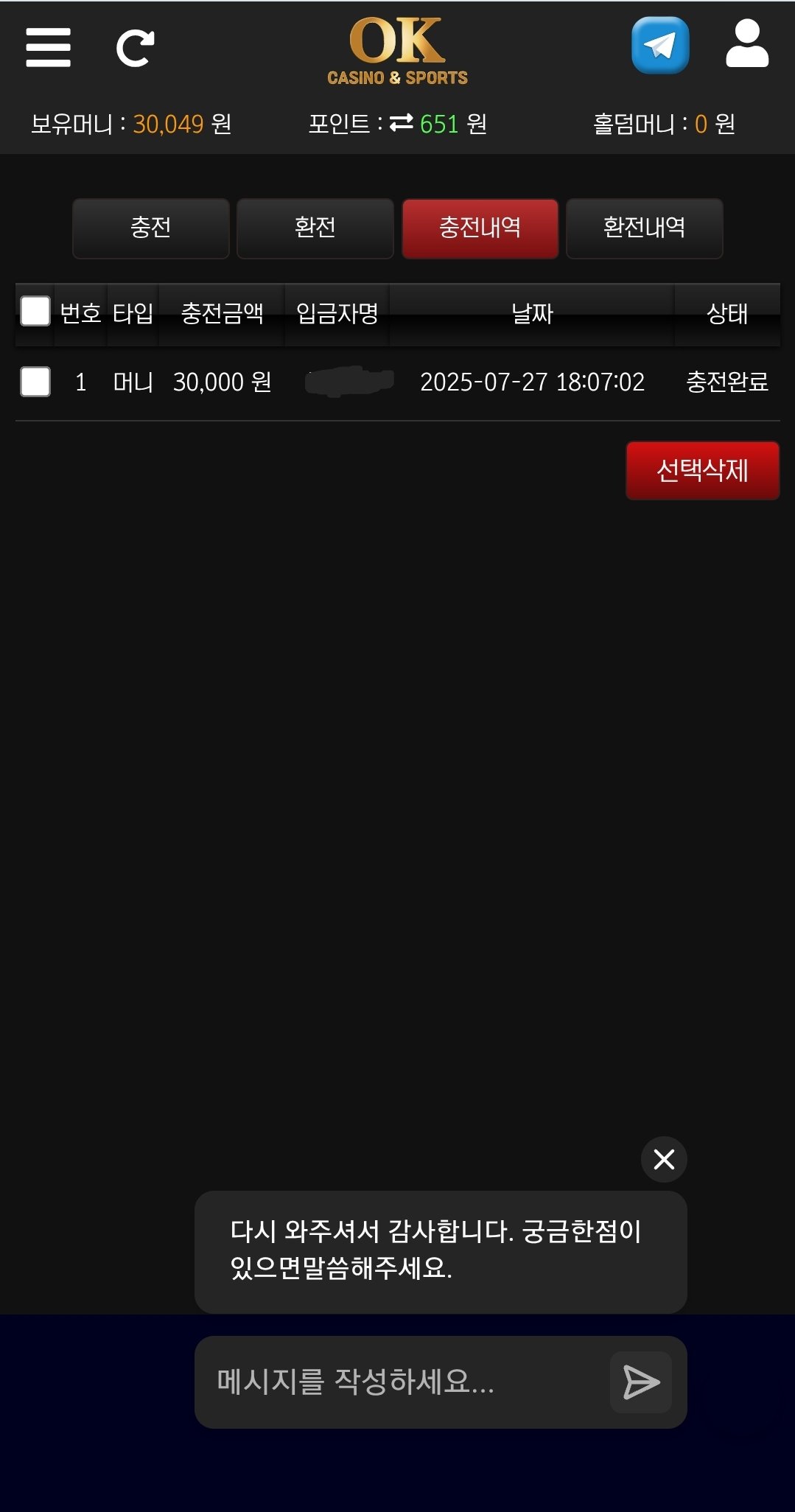
Task: Open the user profile icon
Action: [747, 45]
